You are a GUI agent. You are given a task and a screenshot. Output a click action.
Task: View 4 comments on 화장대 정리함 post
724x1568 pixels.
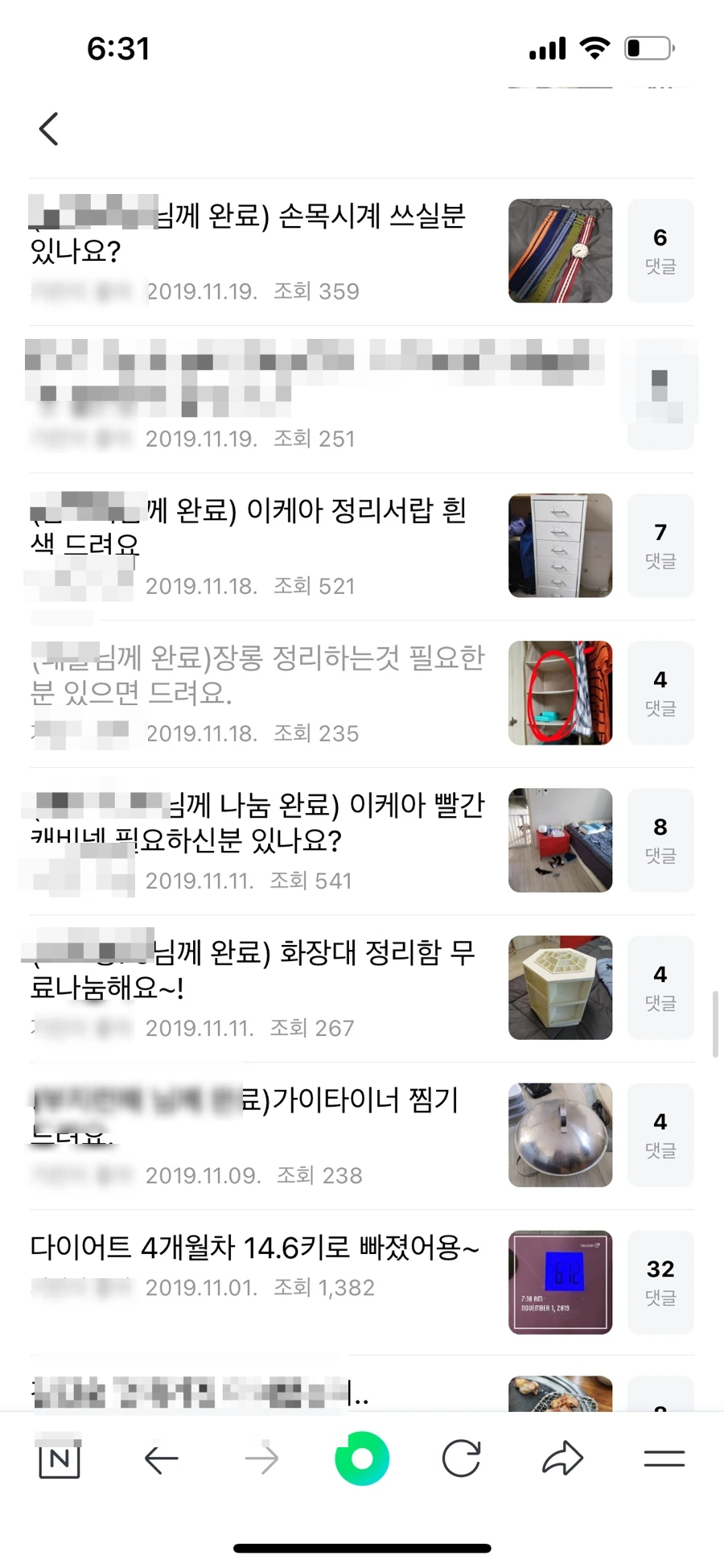[660, 987]
